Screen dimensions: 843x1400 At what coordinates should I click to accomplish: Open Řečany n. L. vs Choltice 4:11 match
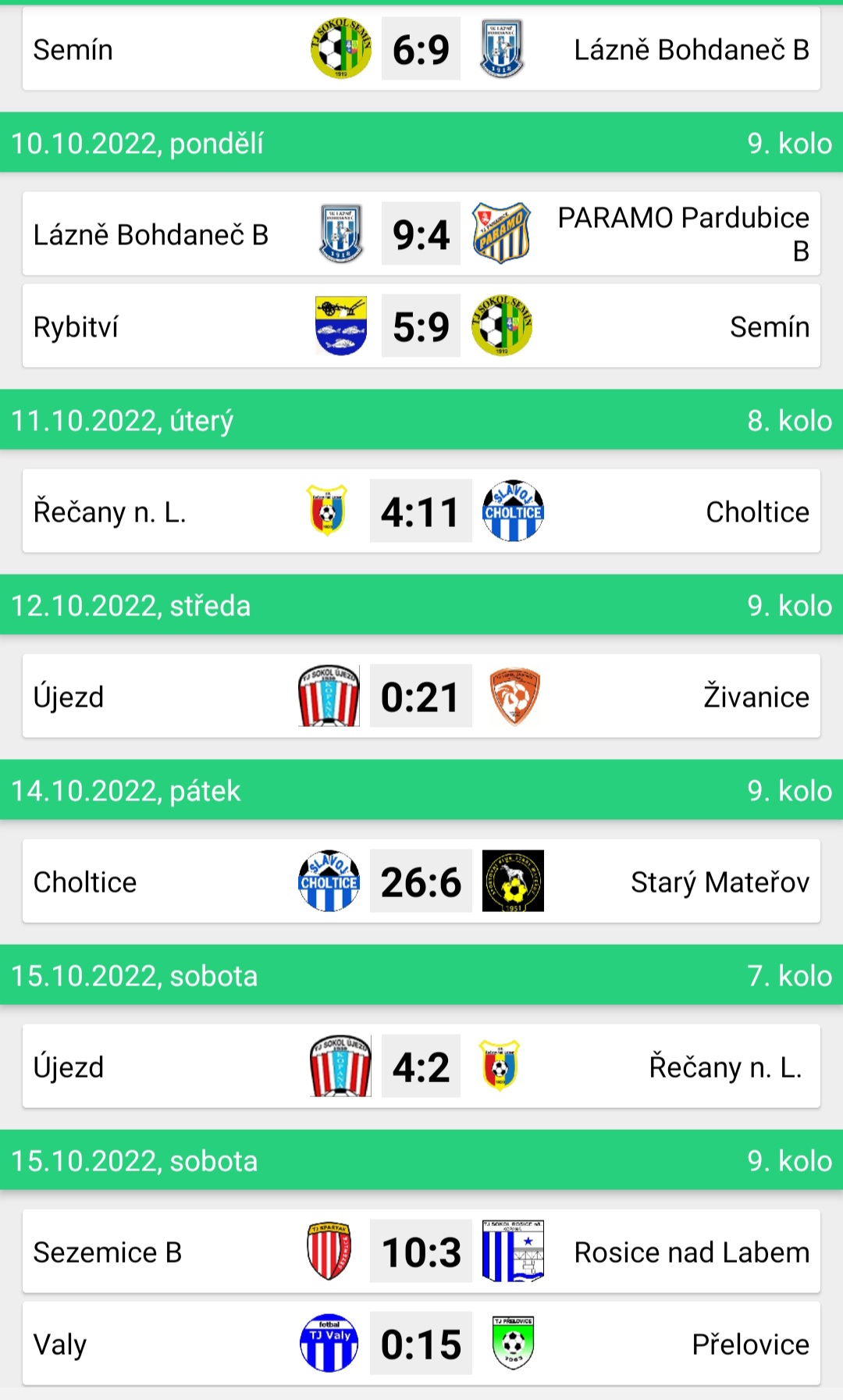[x=421, y=511]
